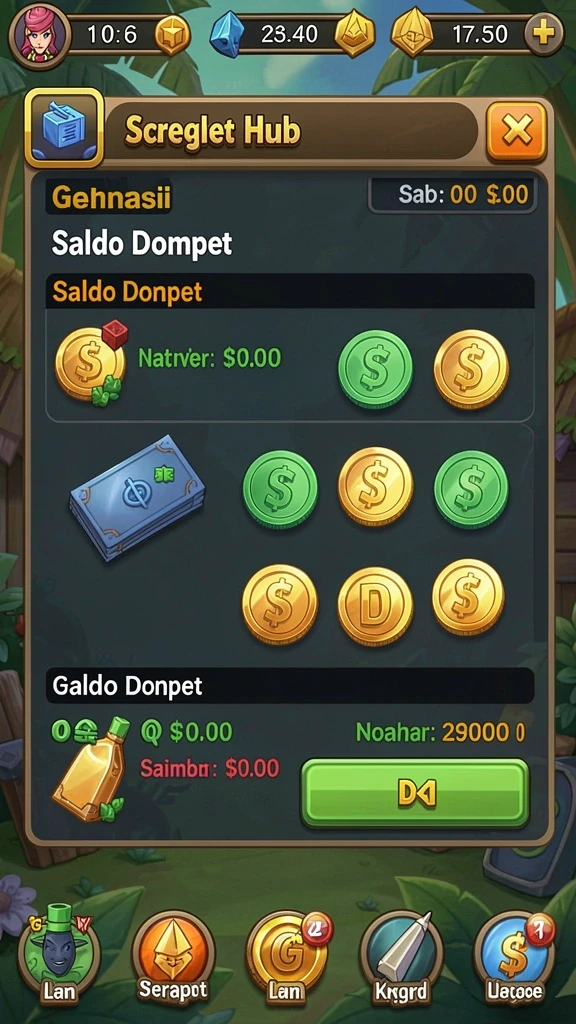Open the gold G coin Lan tab
Viewport: 576px width, 1024px height.
pos(287,957)
